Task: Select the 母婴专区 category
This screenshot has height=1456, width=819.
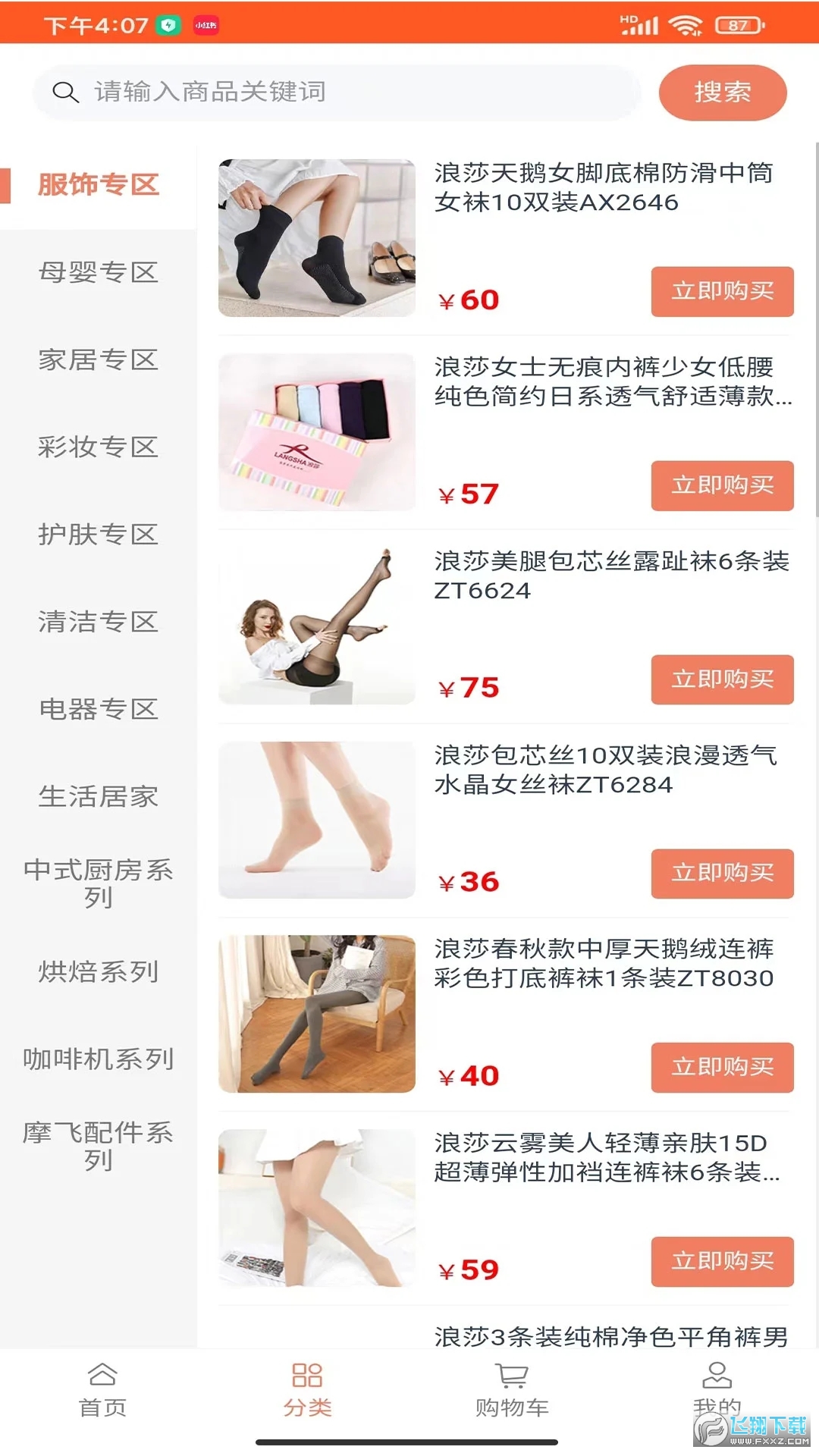Action: 99,272
